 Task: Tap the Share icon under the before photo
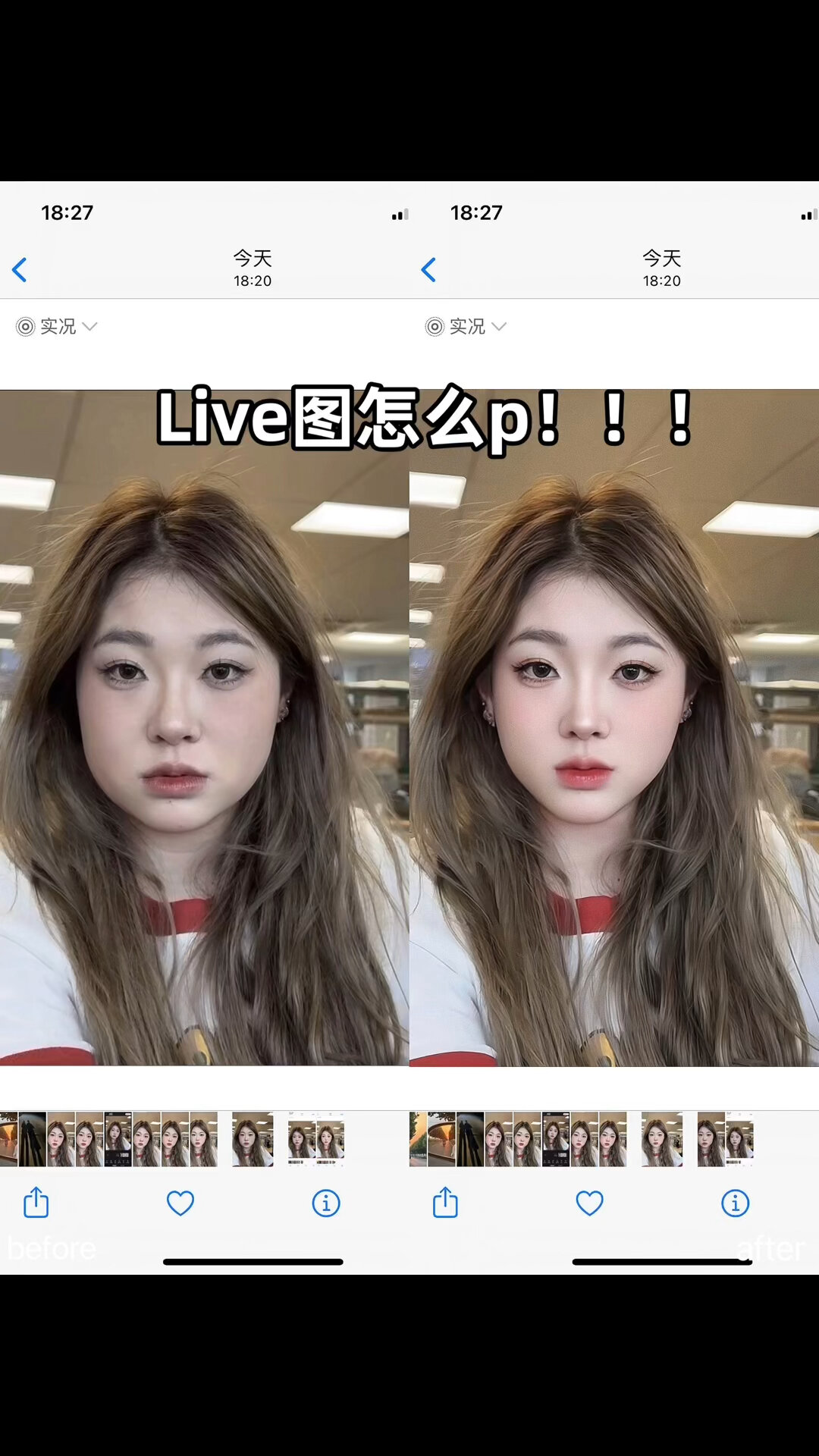coord(36,1203)
